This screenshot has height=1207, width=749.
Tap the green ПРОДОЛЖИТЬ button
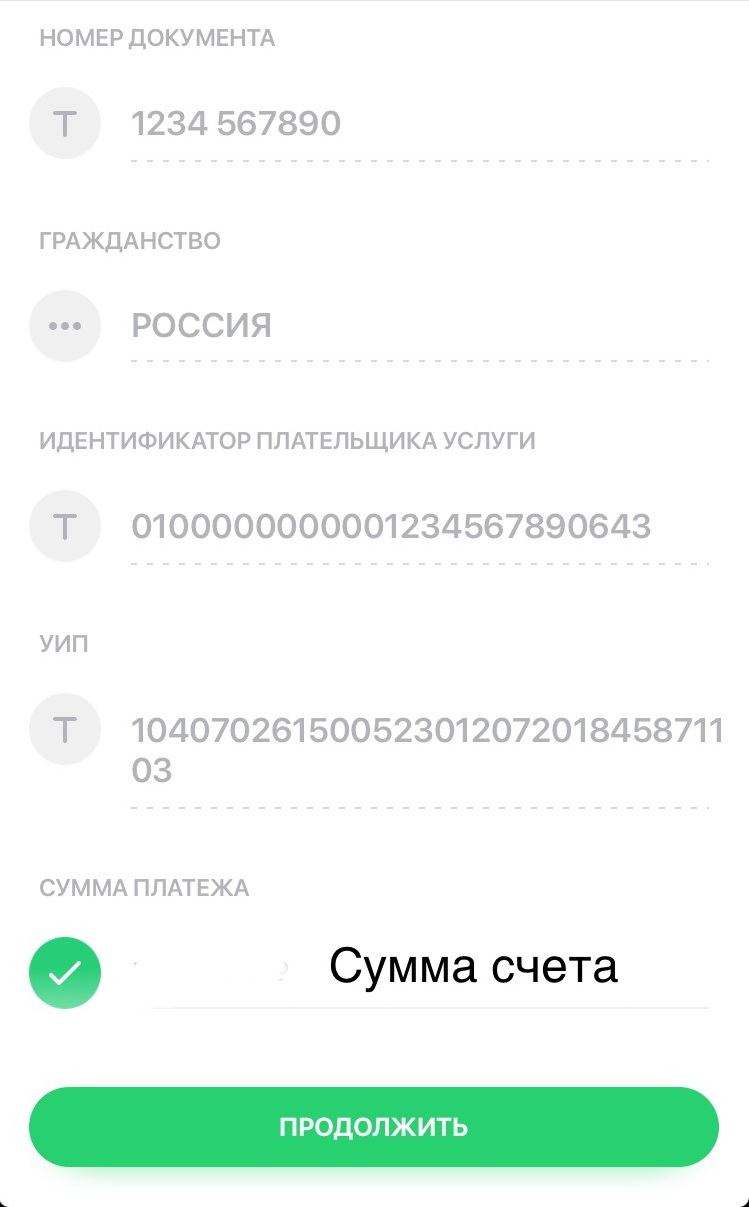point(374,1127)
